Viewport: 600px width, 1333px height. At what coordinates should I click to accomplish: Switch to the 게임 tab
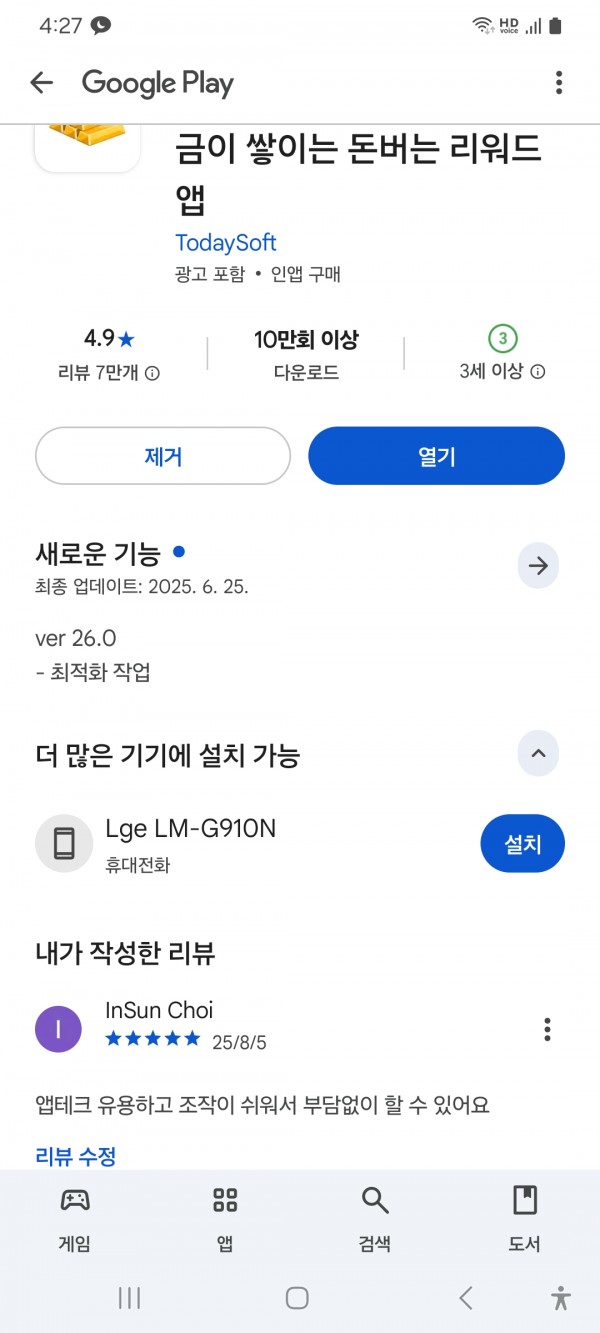(75, 1219)
